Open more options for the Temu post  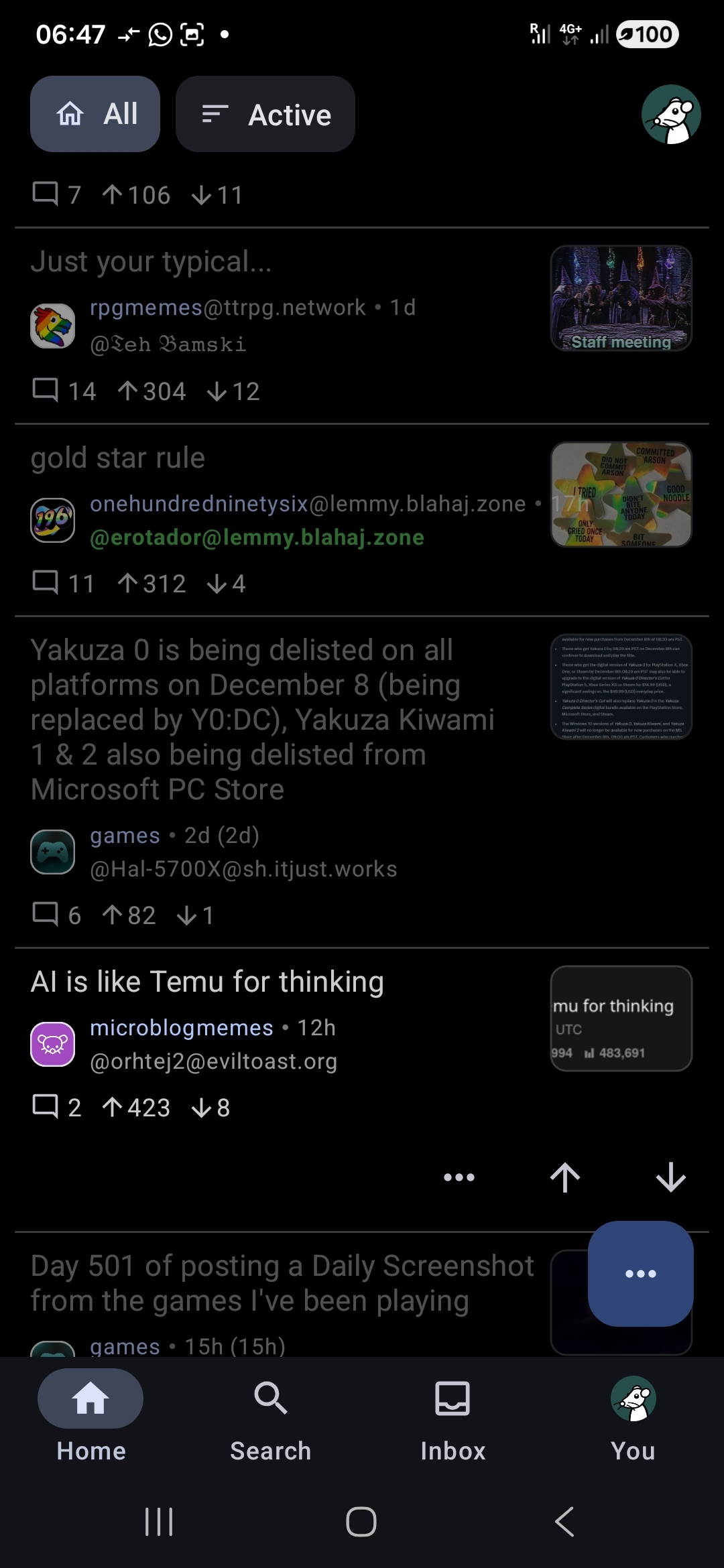[x=459, y=1177]
